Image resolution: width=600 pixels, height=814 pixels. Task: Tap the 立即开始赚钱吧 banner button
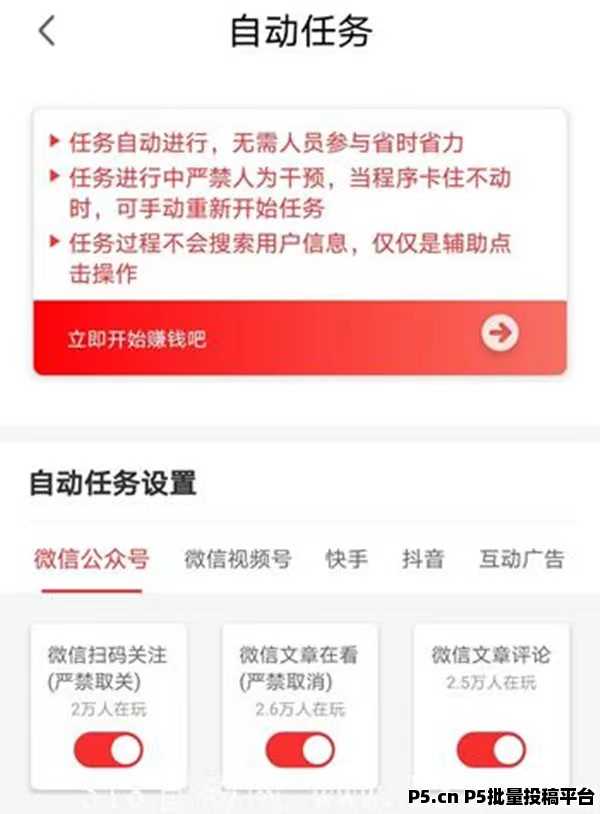pos(300,337)
